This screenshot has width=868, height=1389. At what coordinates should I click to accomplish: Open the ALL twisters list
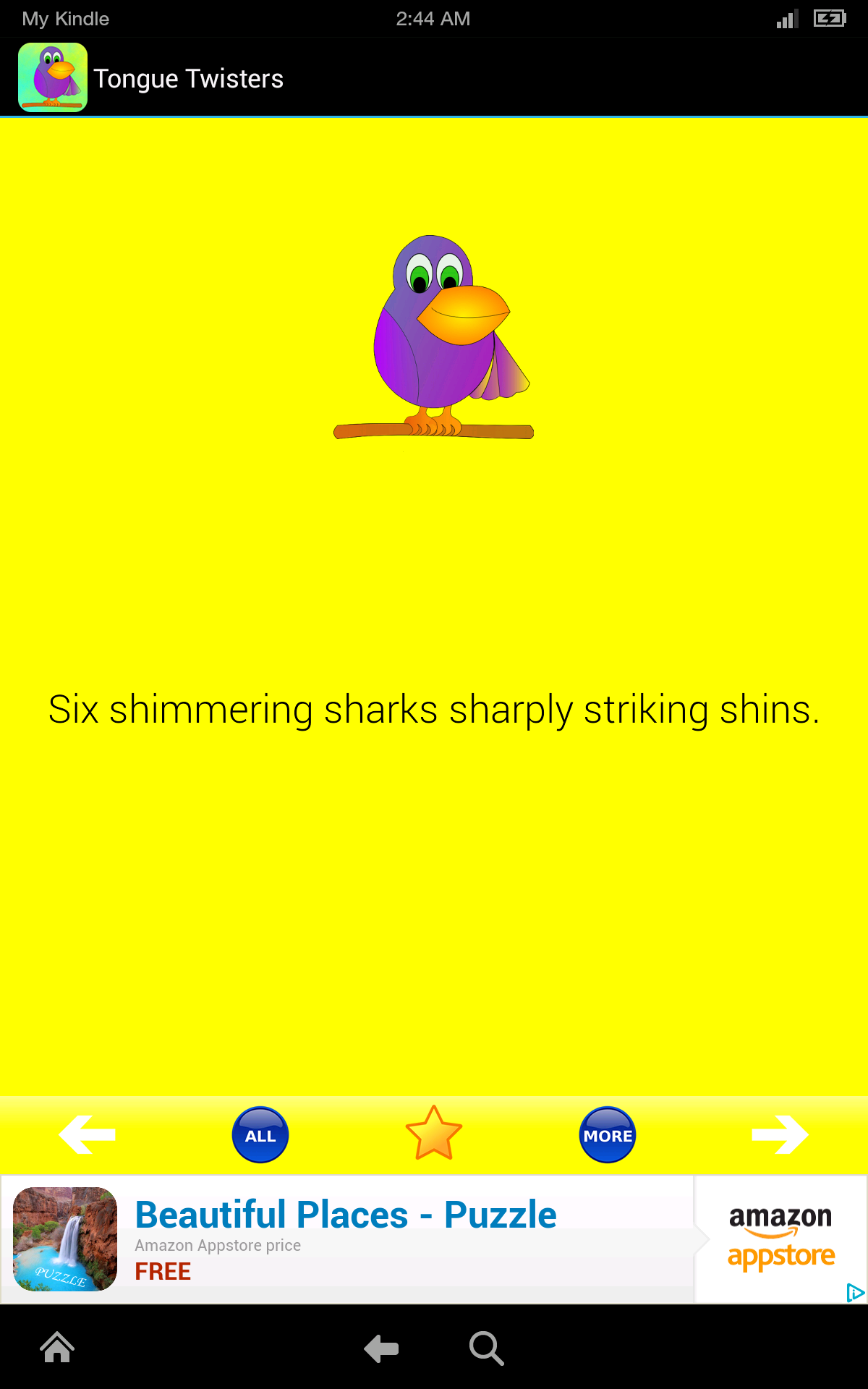coord(260,1134)
